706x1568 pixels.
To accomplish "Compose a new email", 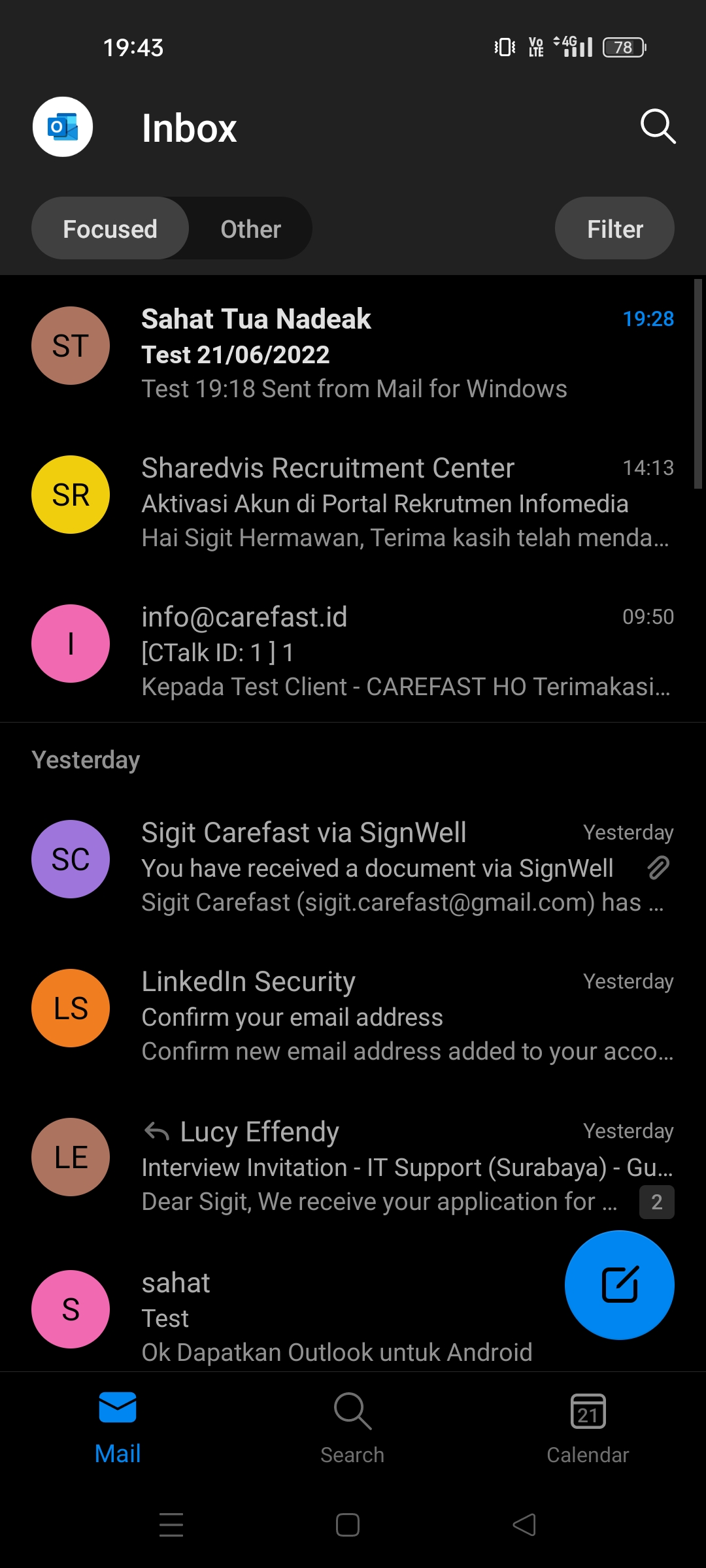I will (619, 1285).
